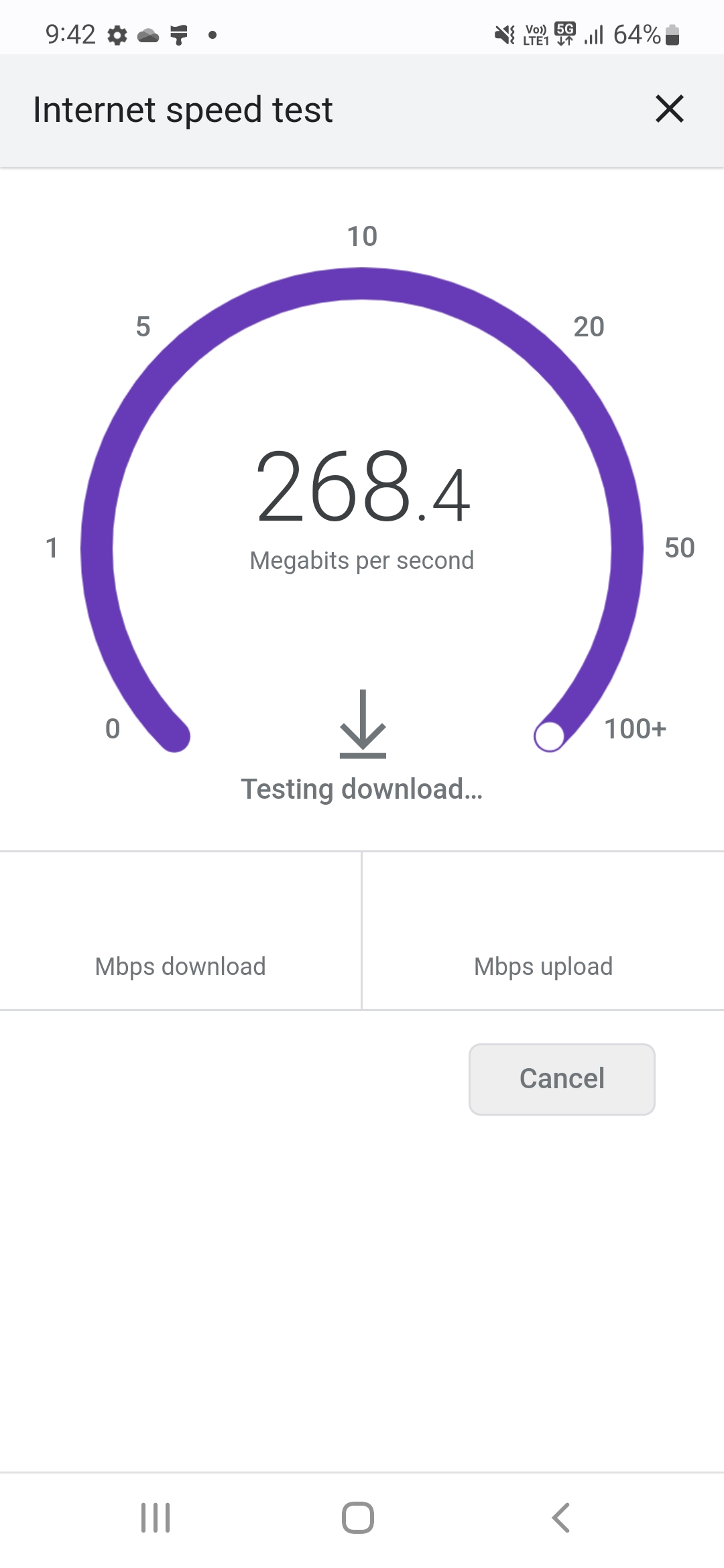724x1568 pixels.
Task: Go to the home screen
Action: pos(358,1518)
